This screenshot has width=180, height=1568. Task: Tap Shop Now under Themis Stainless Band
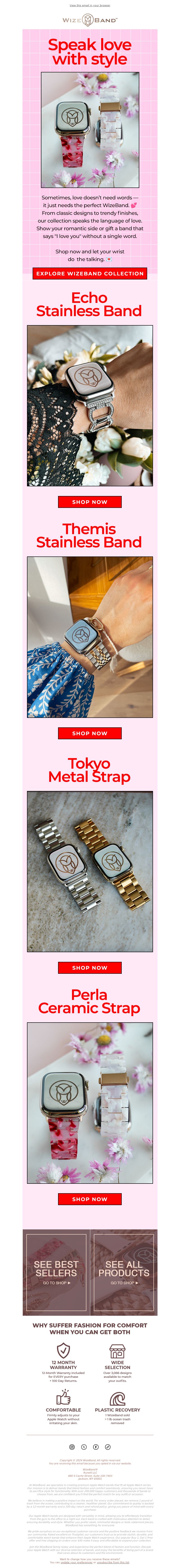pyautogui.click(x=90, y=733)
